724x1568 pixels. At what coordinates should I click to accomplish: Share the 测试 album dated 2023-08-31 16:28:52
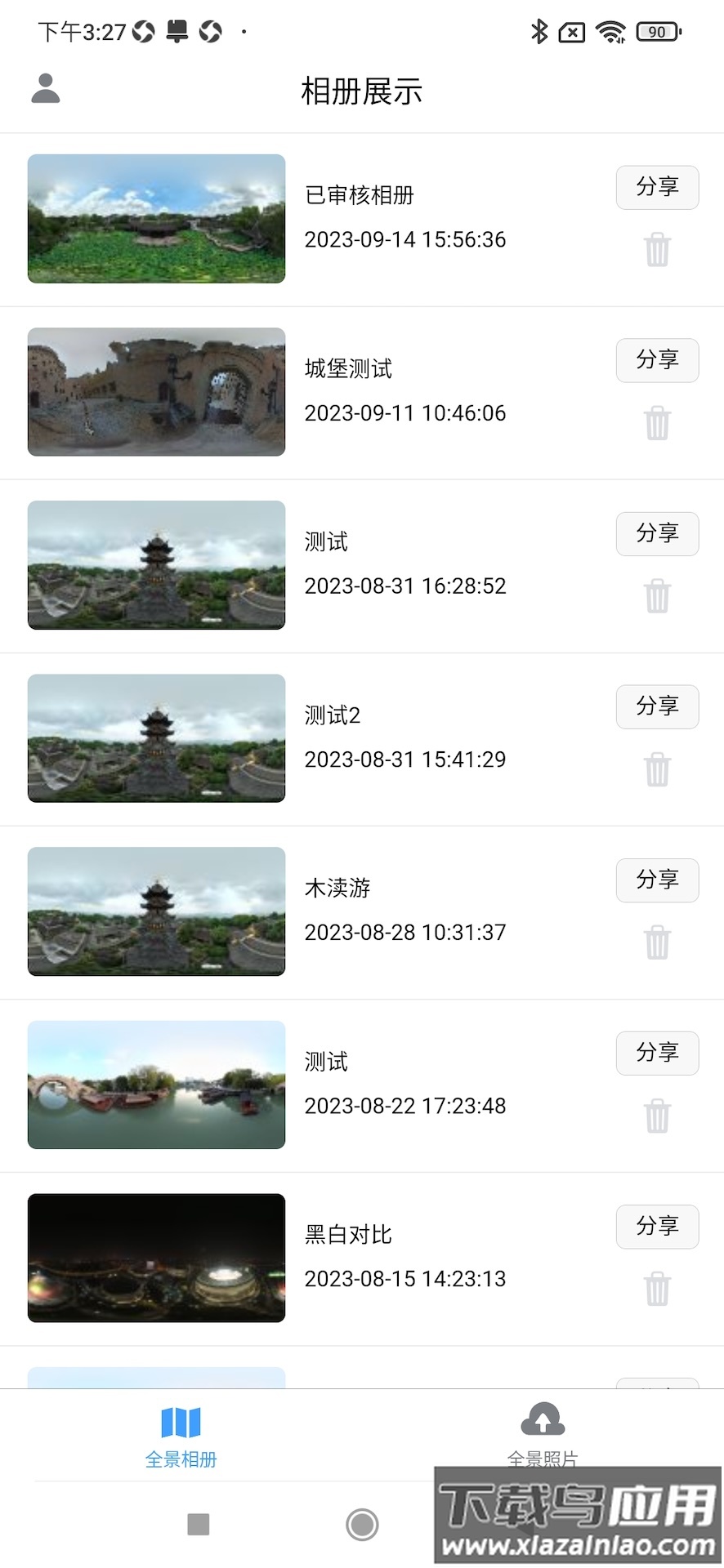pos(657,533)
